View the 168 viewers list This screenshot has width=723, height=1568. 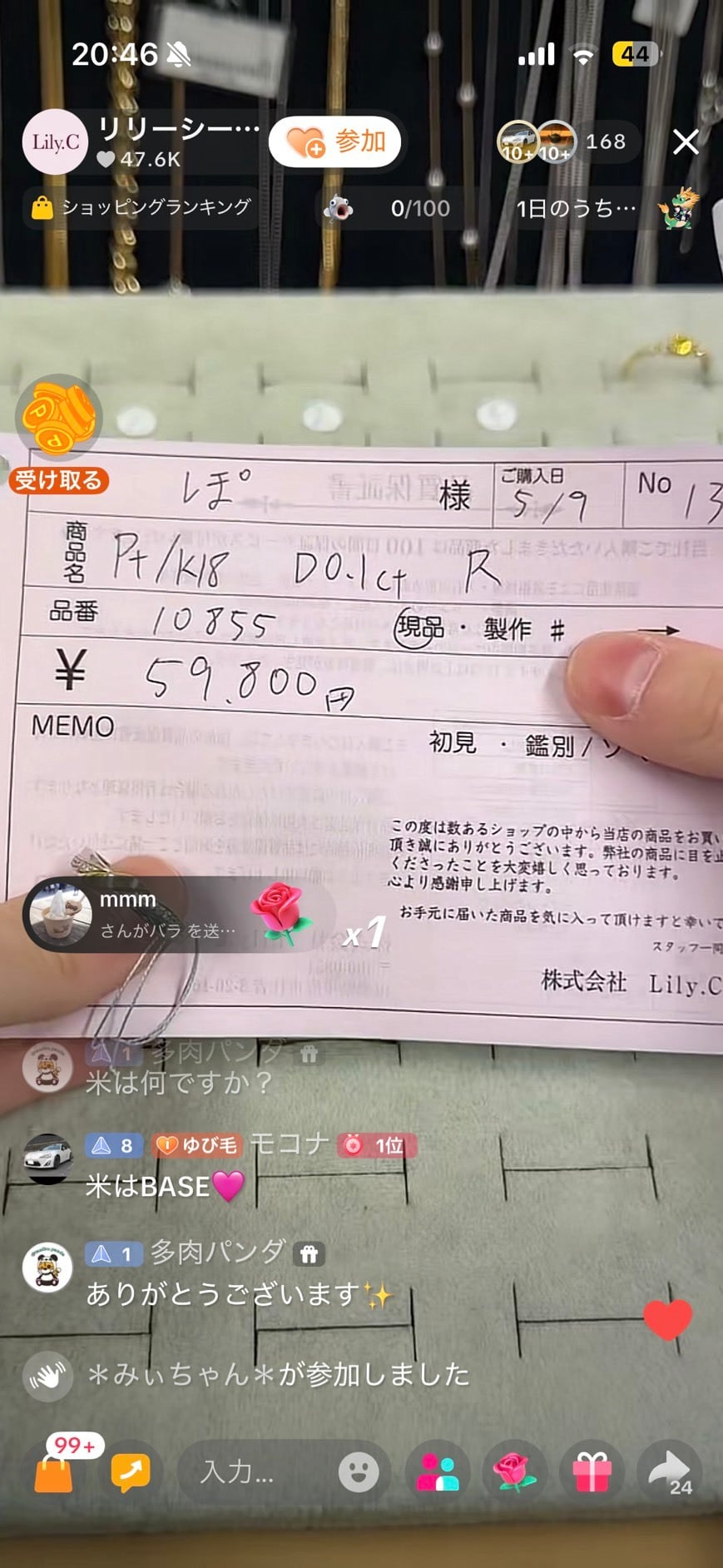click(567, 142)
